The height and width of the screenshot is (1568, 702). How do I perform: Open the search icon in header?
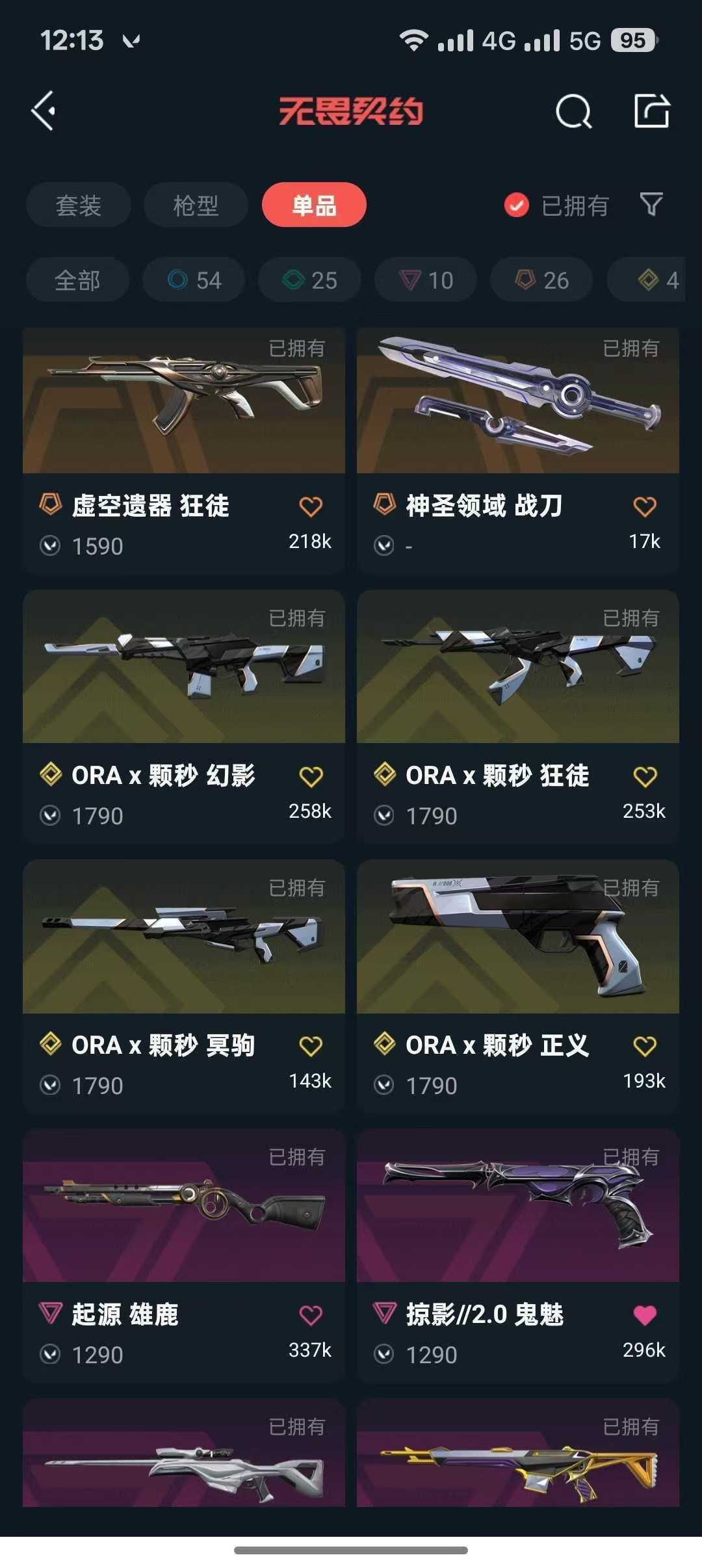tap(573, 111)
